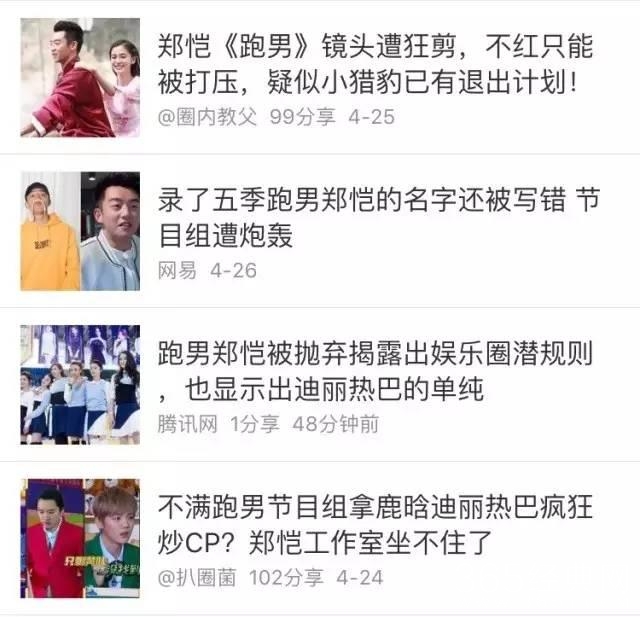Open the 腾讯网 article about 跑男郑恺被抛弃
The image size is (640, 617).
tap(375, 370)
